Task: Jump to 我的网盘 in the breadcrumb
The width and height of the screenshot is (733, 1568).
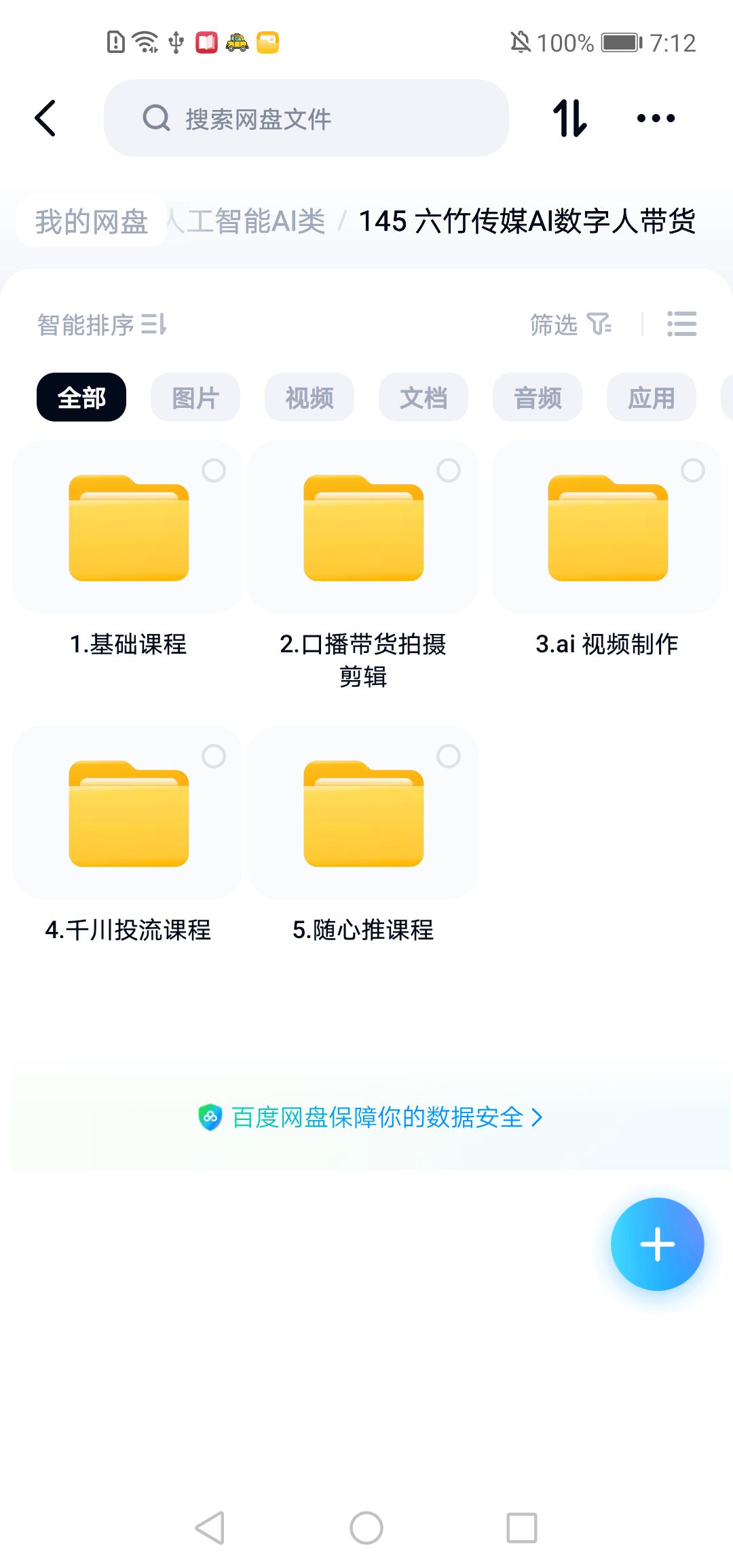Action: click(x=92, y=221)
